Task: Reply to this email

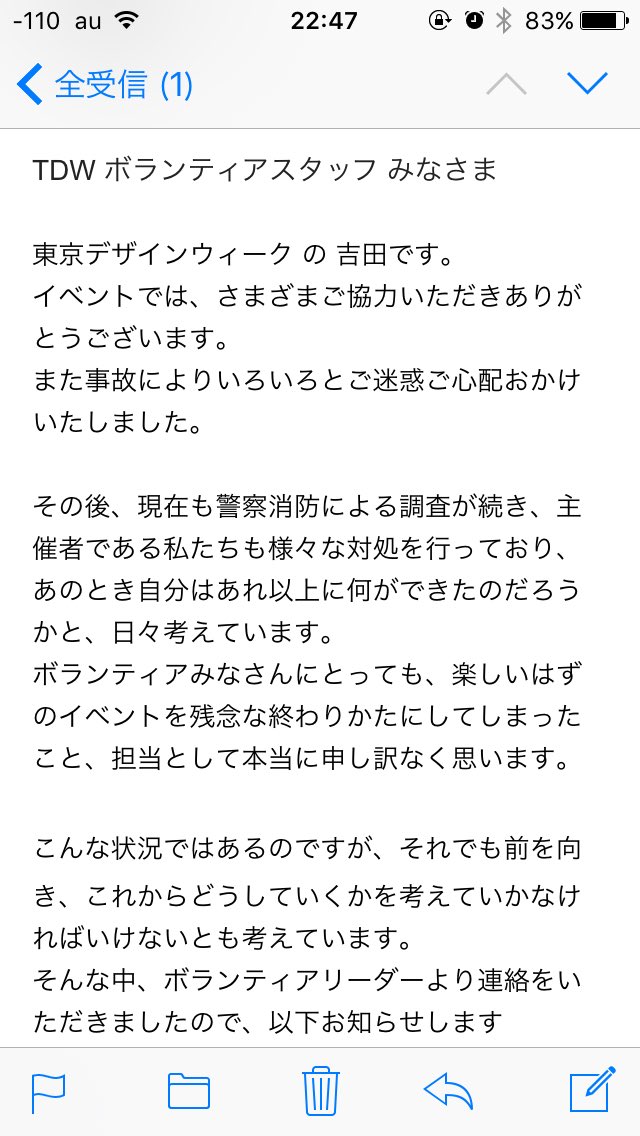Action: click(448, 1089)
